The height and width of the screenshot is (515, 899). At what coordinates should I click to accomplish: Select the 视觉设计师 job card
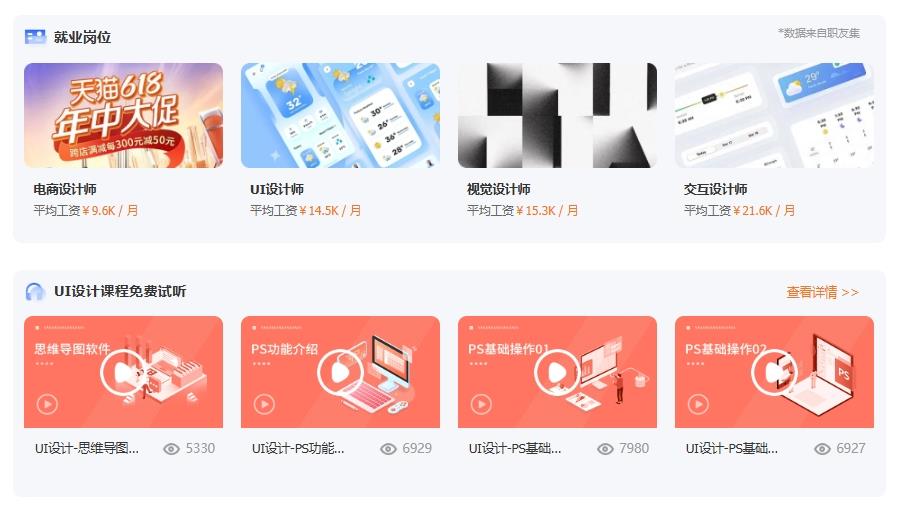(557, 116)
